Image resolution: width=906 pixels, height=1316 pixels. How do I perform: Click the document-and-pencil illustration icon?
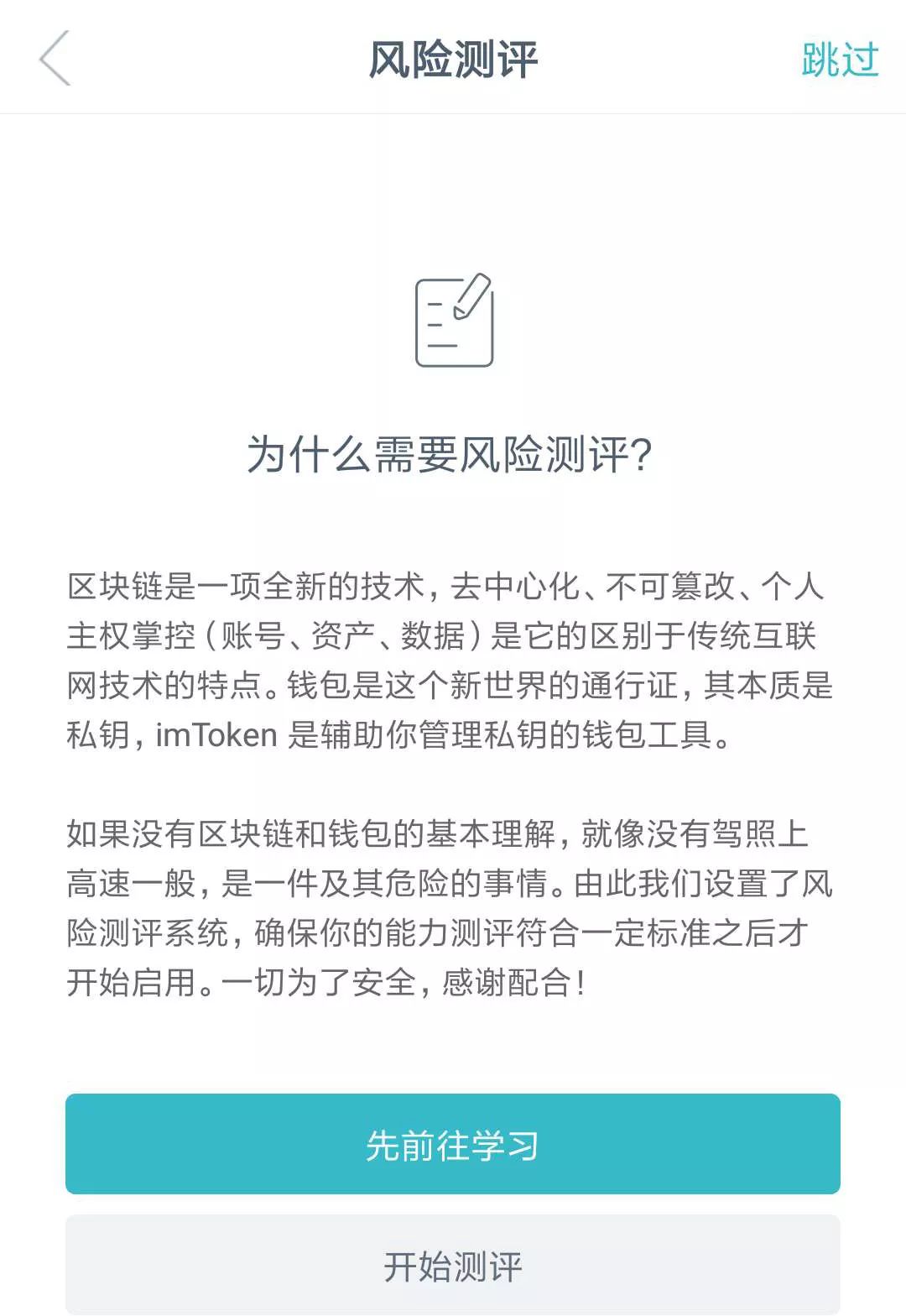453,323
